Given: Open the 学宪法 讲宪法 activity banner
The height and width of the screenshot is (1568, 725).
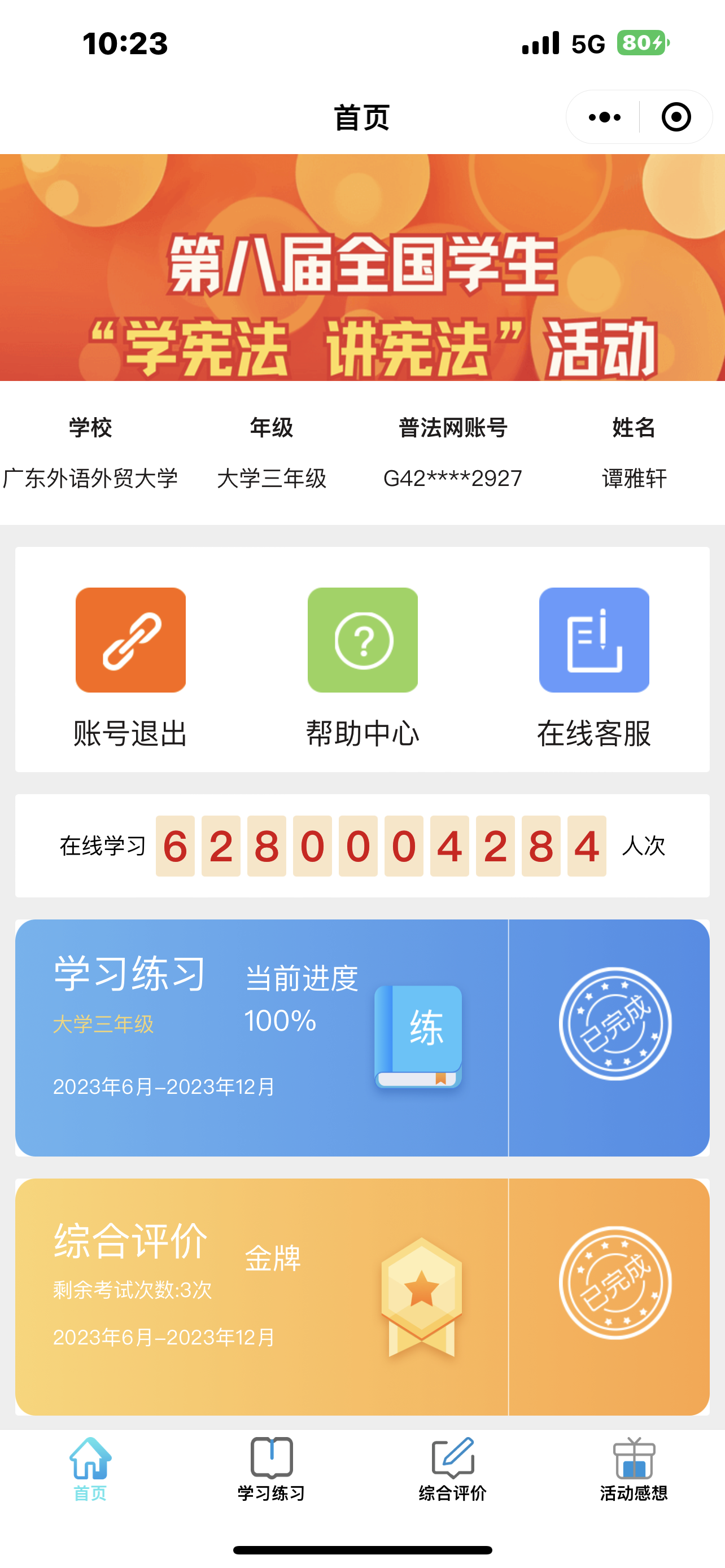Looking at the screenshot, I should [362, 268].
